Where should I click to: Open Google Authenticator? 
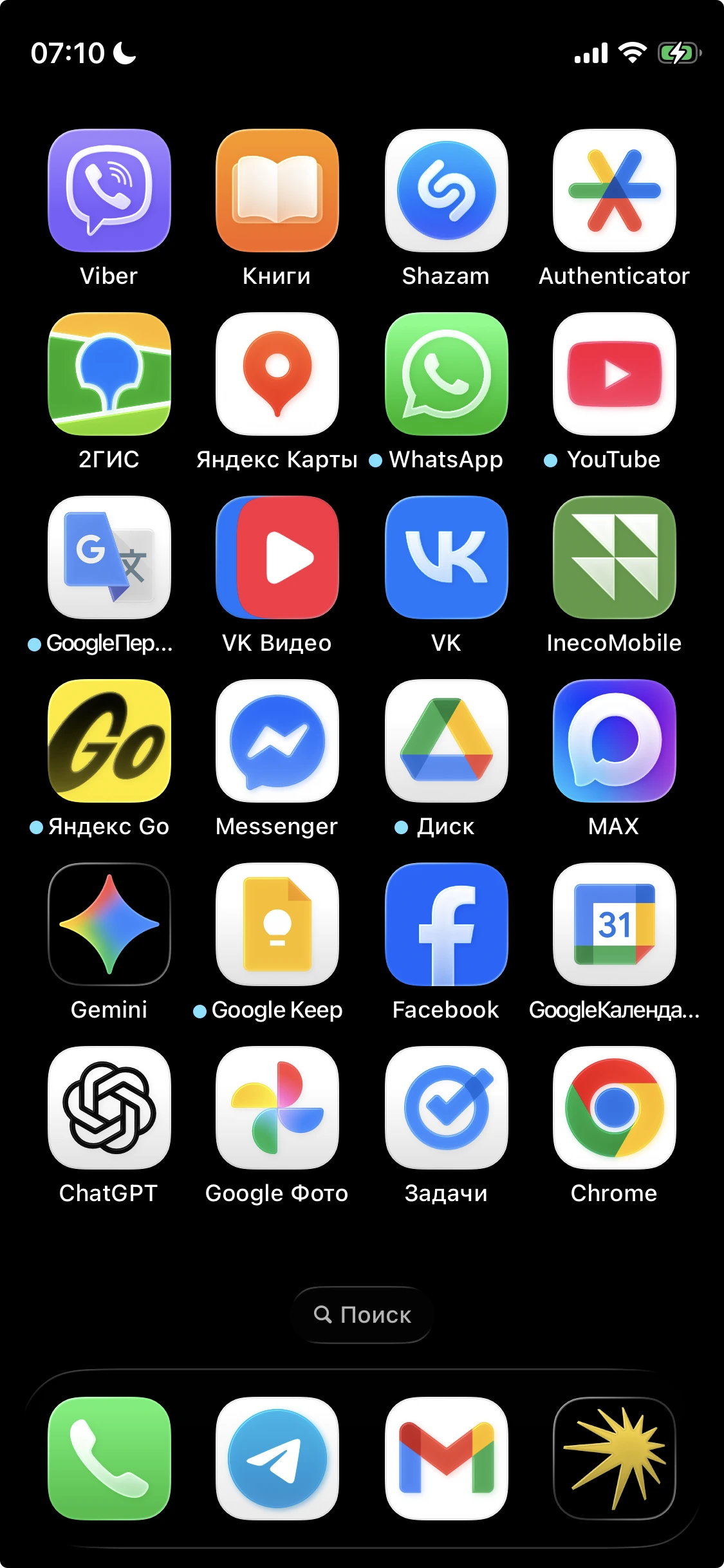tap(614, 191)
